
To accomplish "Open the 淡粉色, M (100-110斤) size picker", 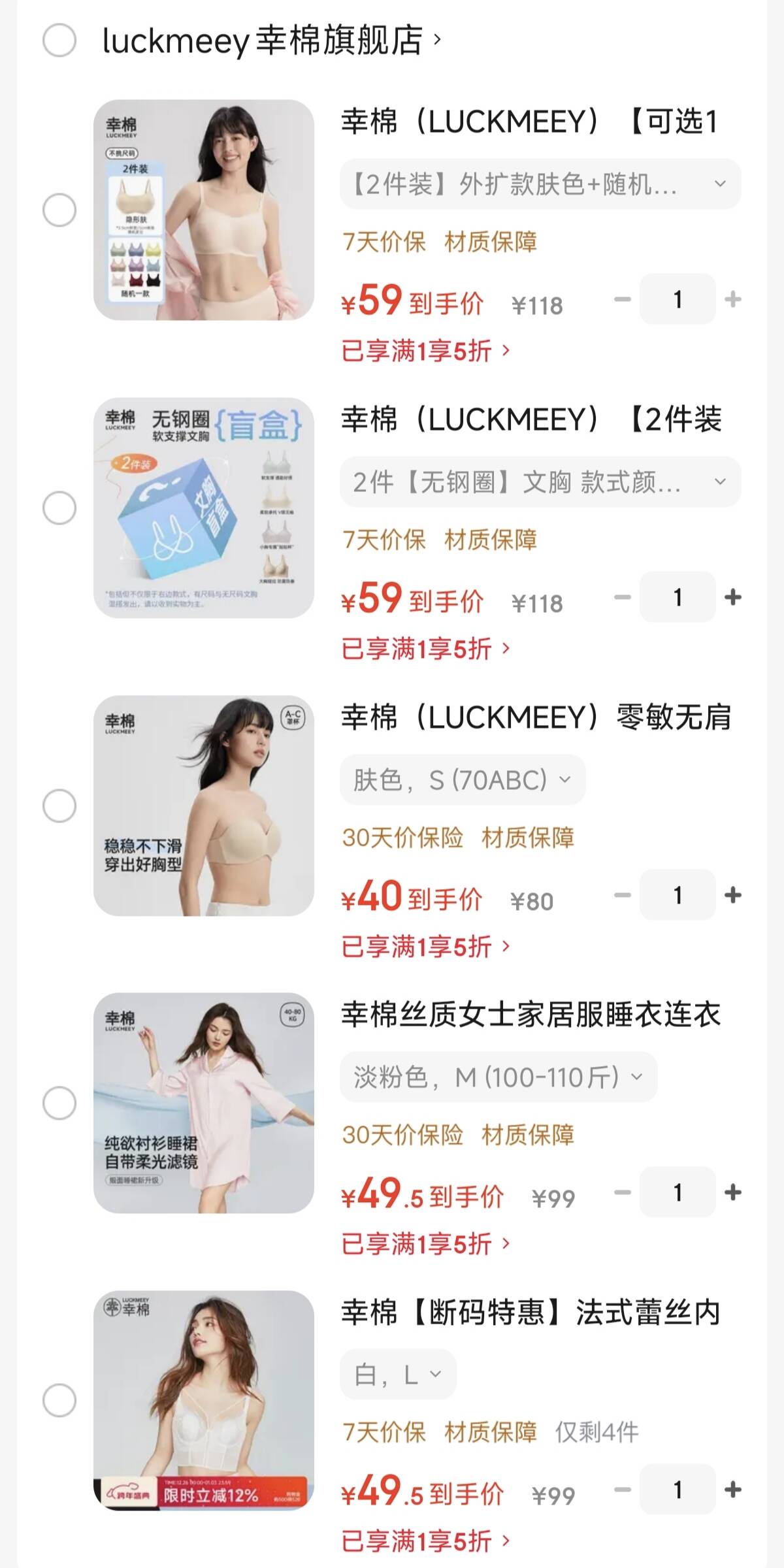I will [498, 1077].
